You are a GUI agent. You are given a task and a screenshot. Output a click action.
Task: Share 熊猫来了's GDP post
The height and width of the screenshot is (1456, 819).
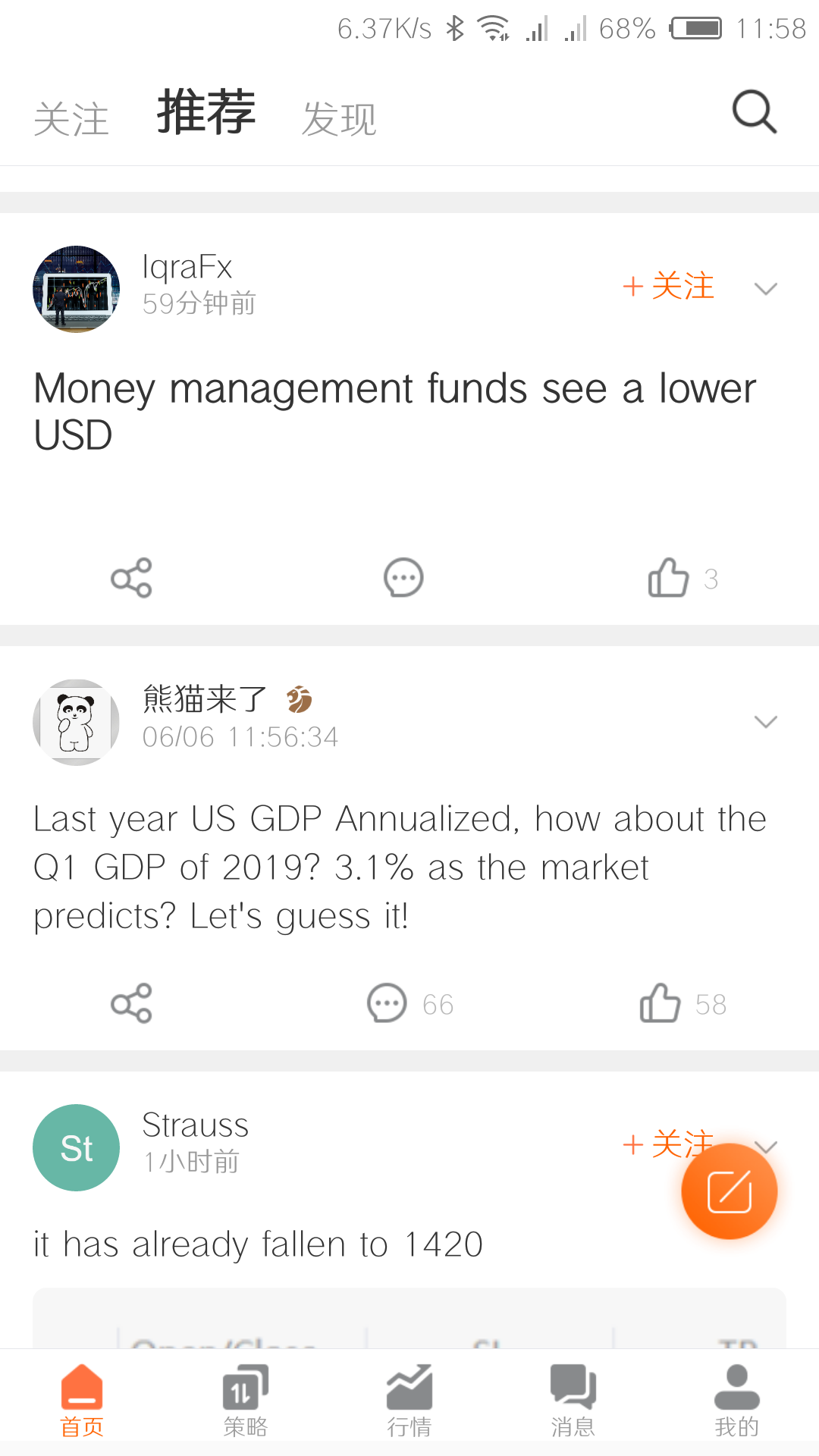(131, 1004)
